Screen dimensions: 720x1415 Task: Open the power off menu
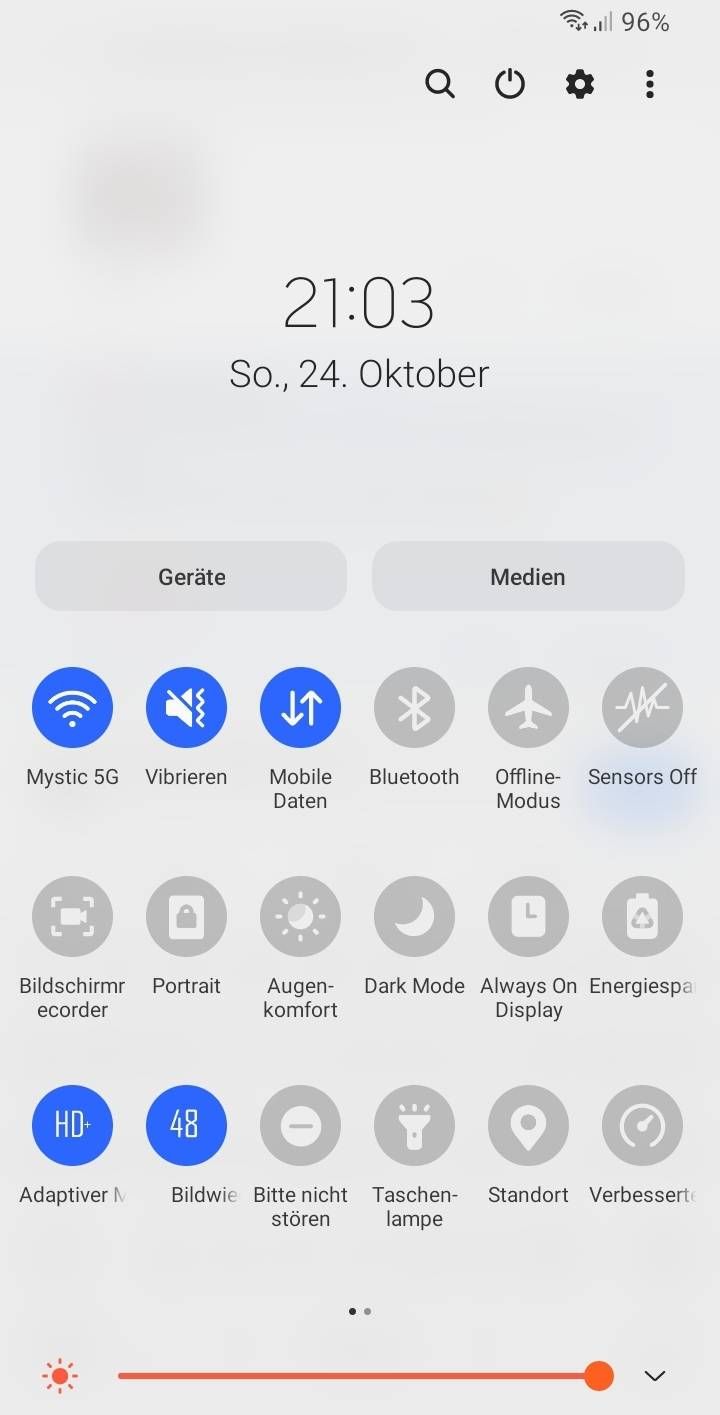510,84
